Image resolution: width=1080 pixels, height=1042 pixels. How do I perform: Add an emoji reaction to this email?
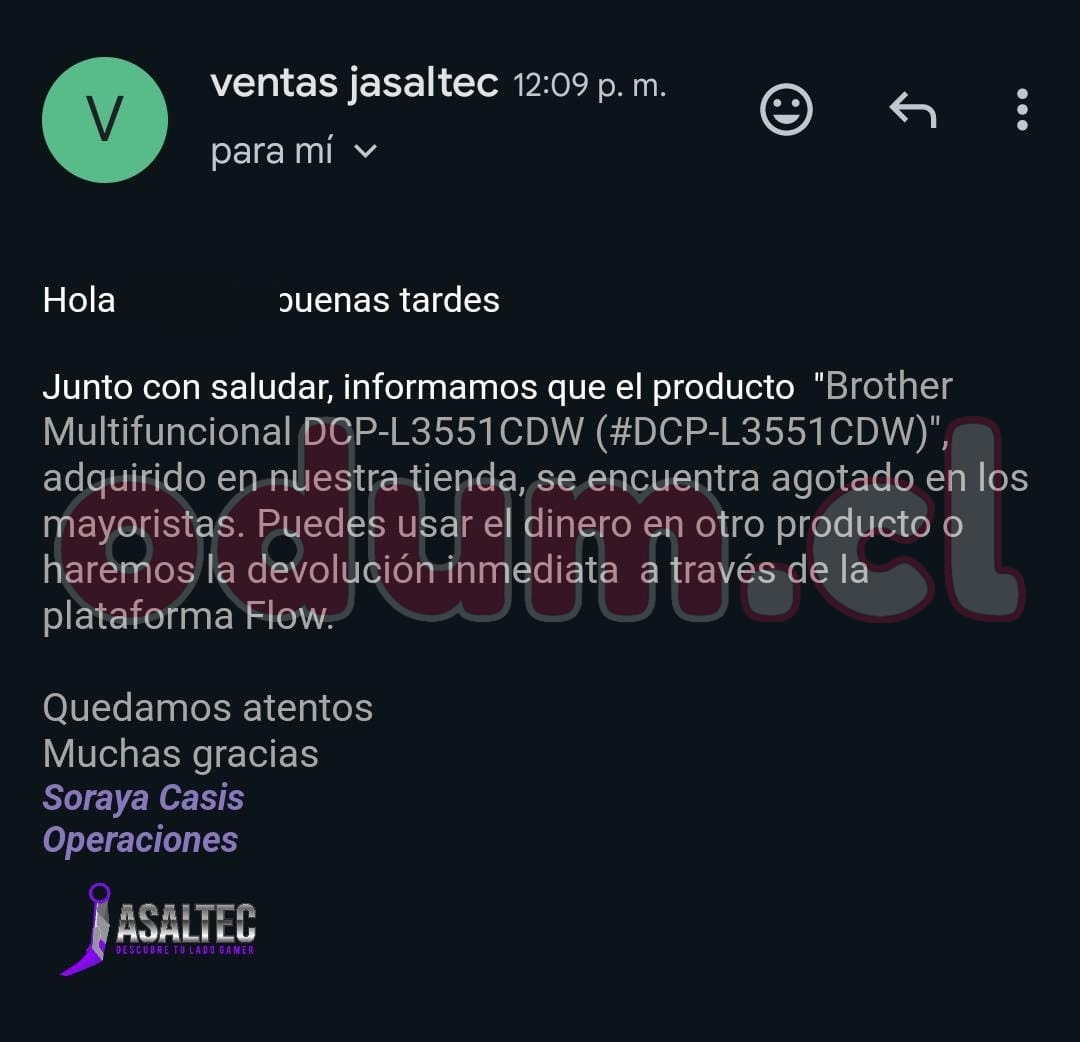pyautogui.click(x=786, y=109)
